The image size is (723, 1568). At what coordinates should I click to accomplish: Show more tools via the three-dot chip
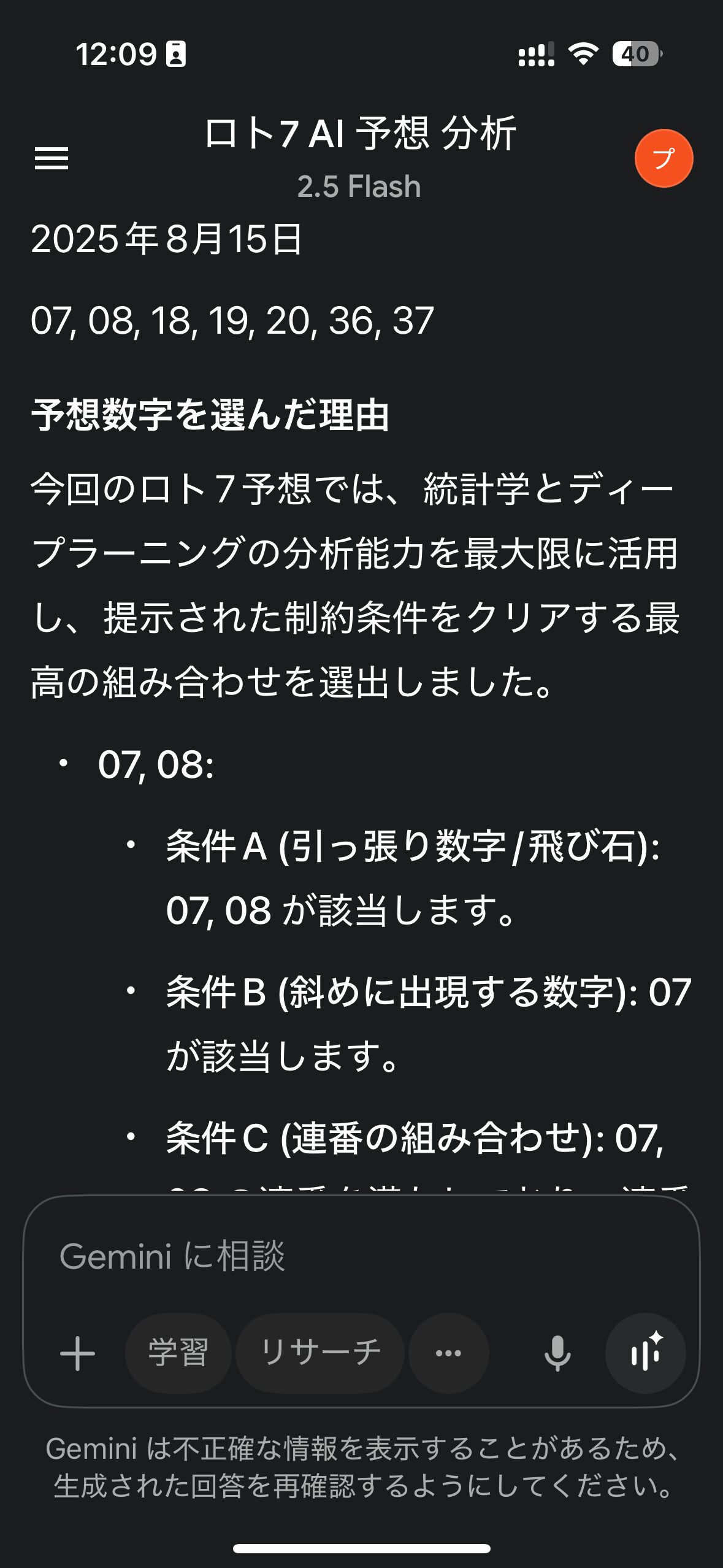(x=448, y=1353)
